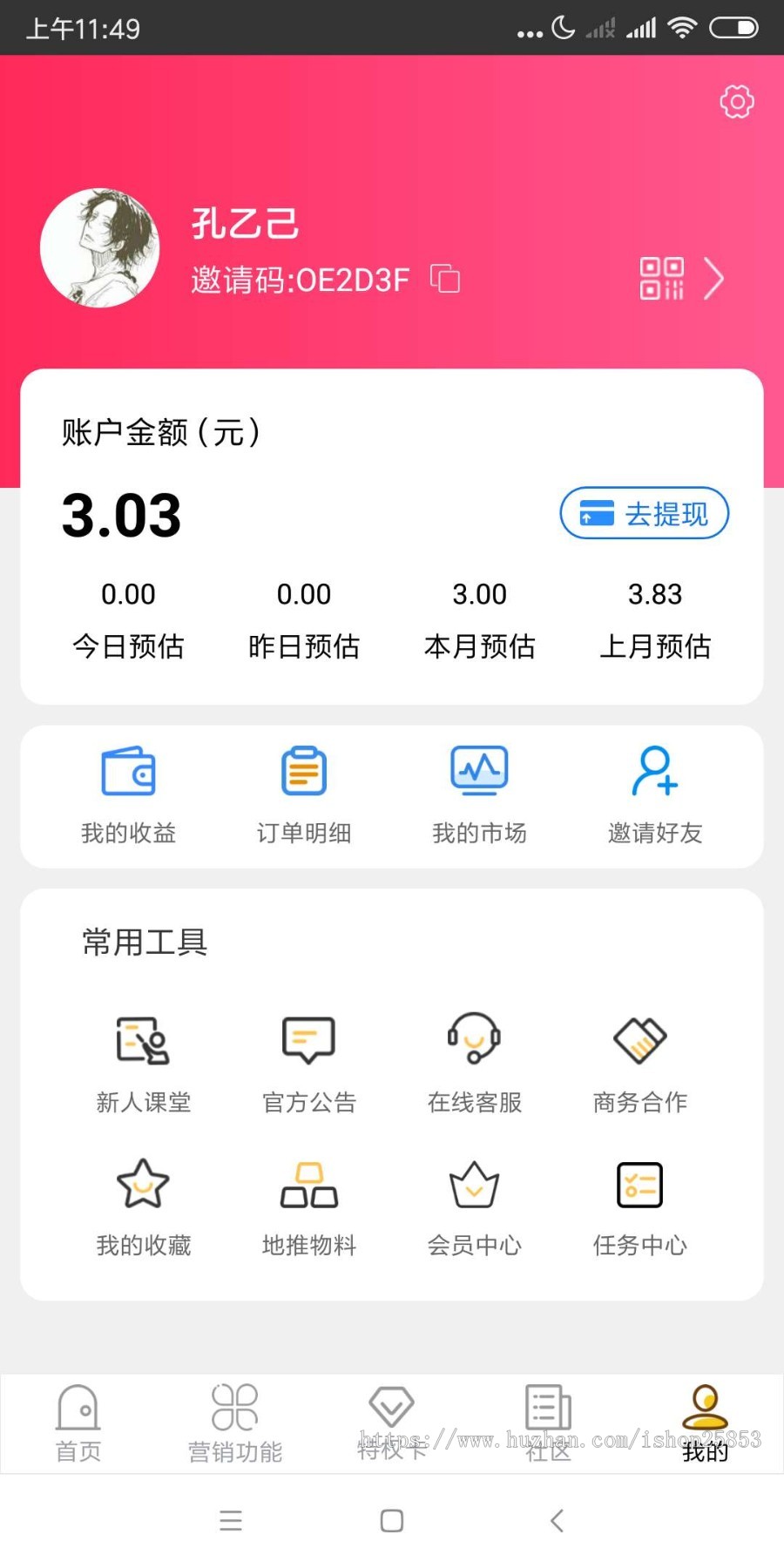Image resolution: width=784 pixels, height=1568 pixels.
Task: Tap 去提现 to withdraw funds
Action: pos(644,514)
